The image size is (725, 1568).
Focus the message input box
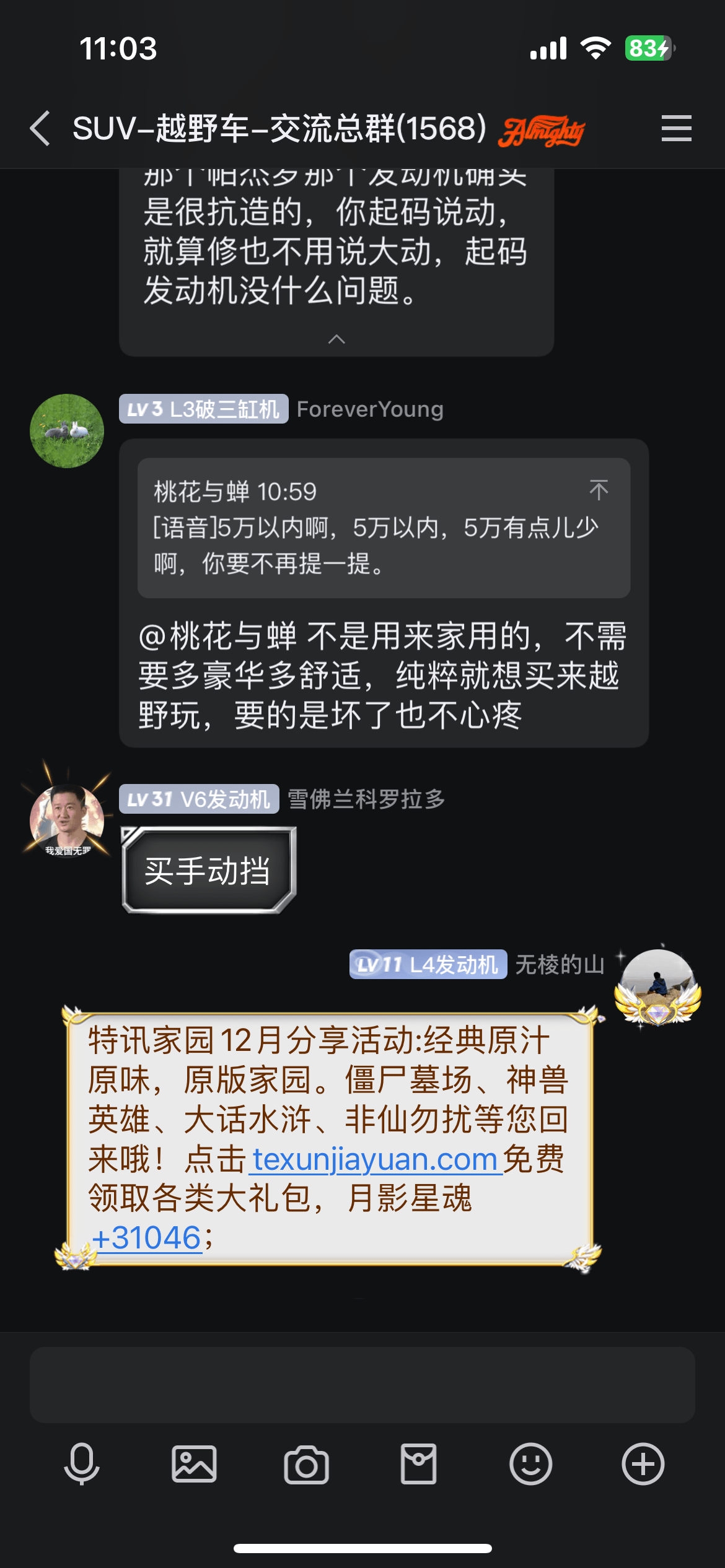[362, 1385]
